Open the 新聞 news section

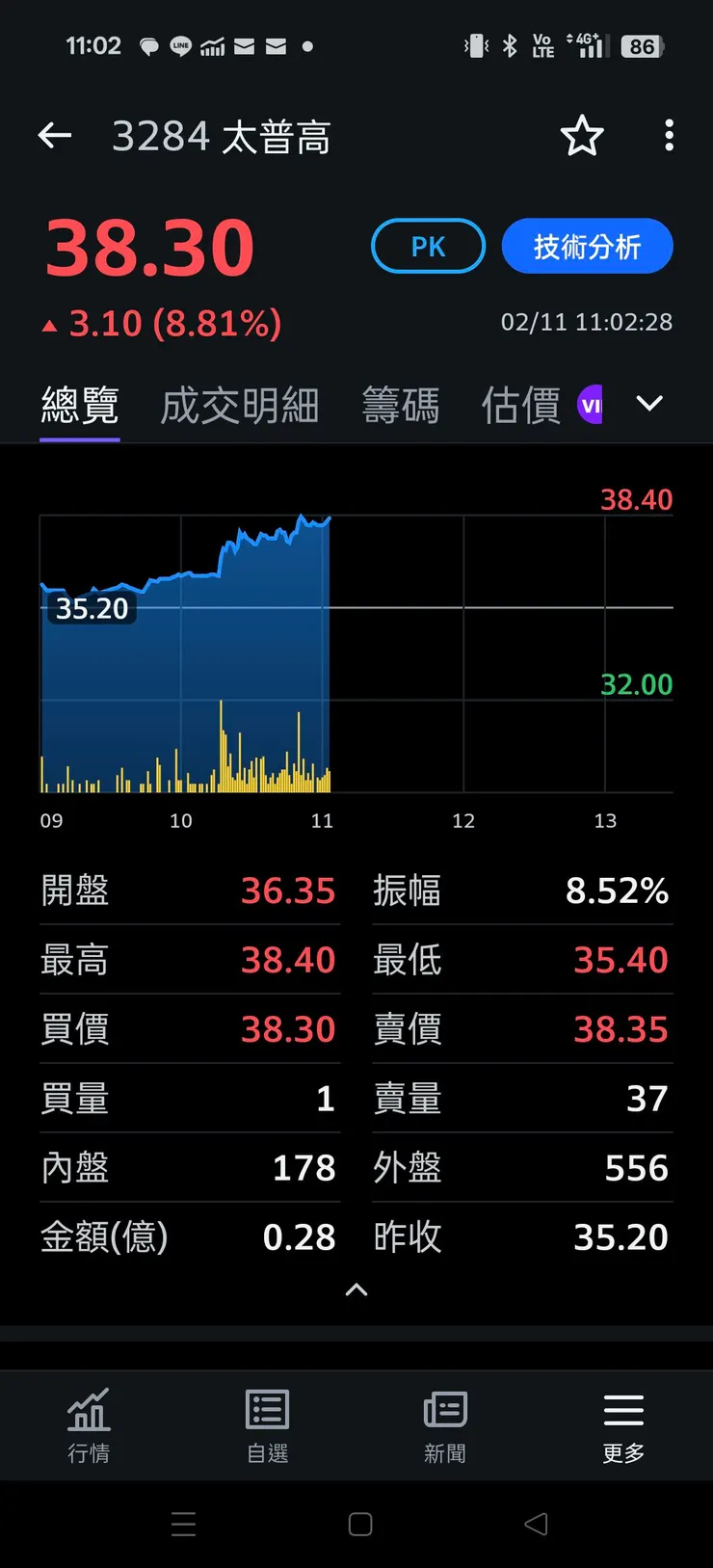[445, 1426]
